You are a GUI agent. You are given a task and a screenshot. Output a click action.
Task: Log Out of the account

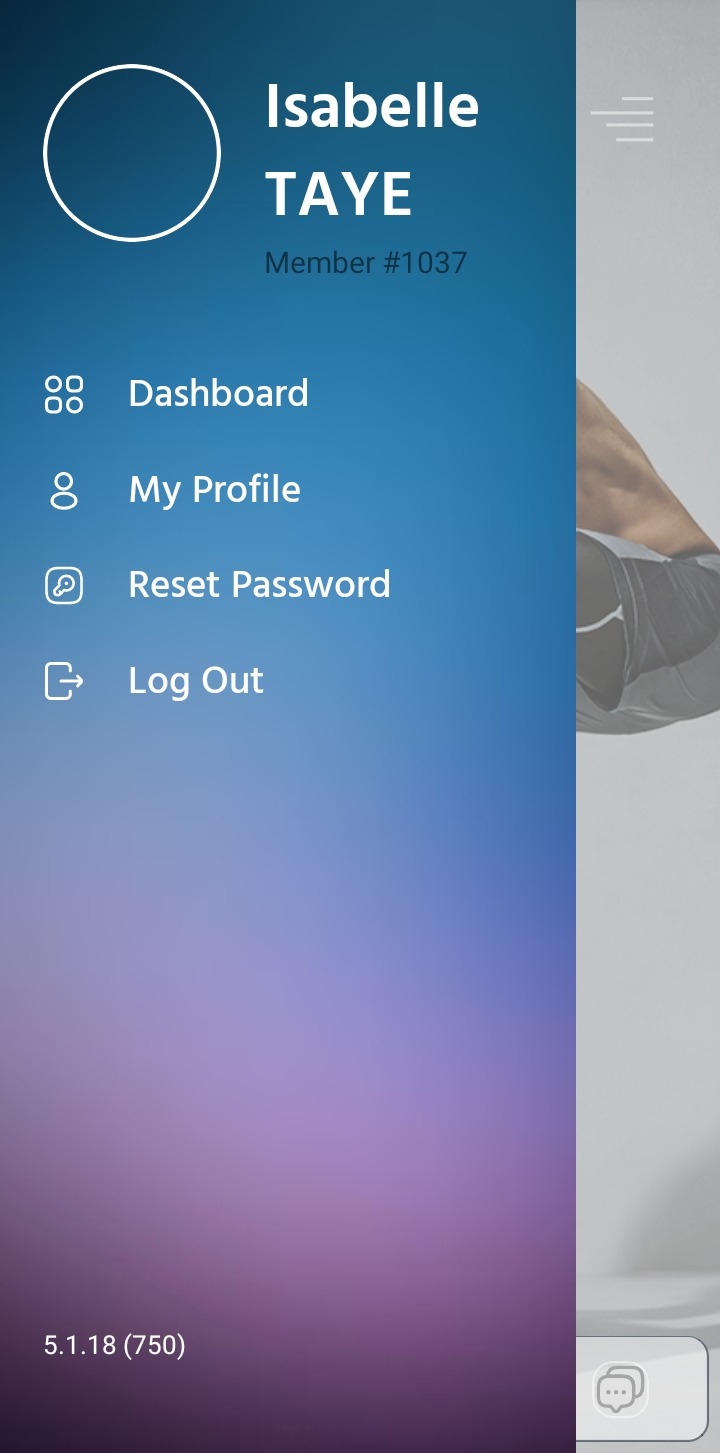coord(196,681)
